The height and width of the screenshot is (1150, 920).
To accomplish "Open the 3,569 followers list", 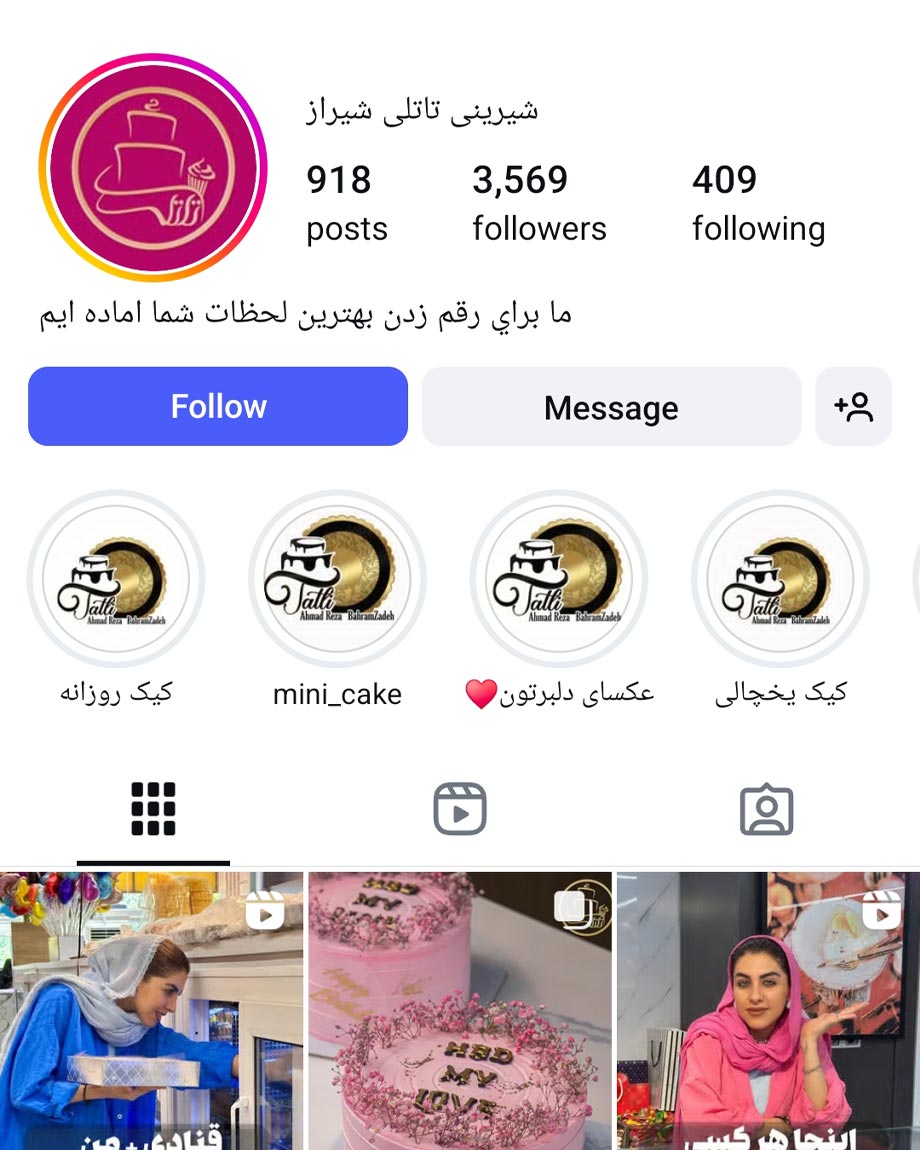I will click(539, 203).
